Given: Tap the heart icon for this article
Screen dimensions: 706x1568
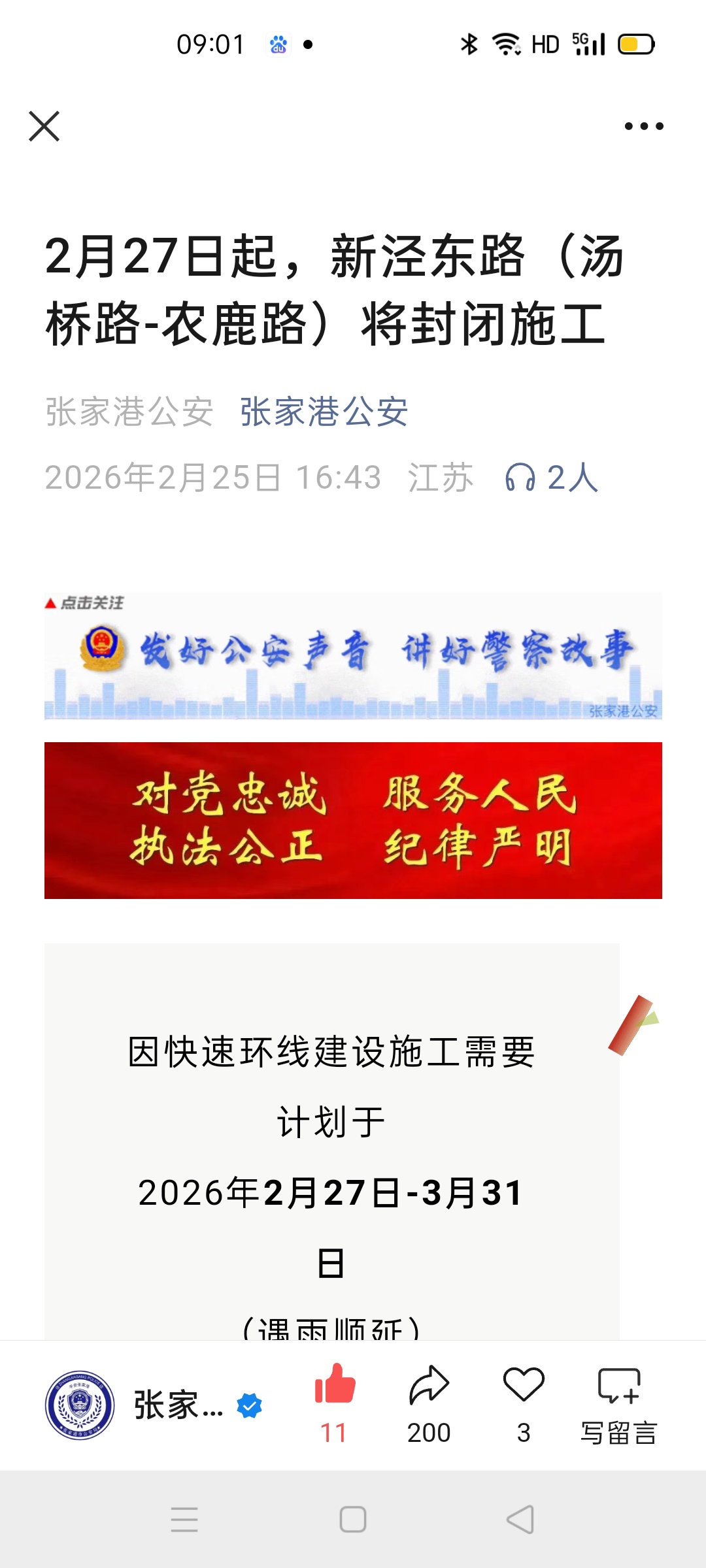Looking at the screenshot, I should 524,1385.
